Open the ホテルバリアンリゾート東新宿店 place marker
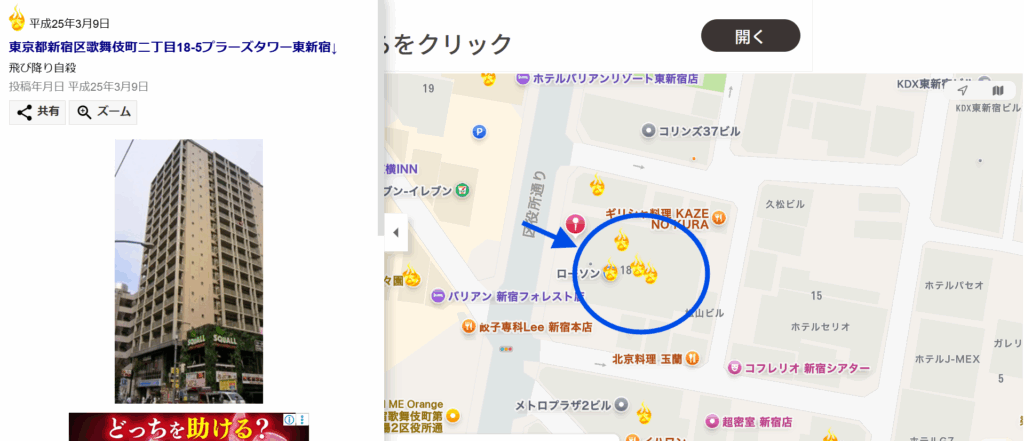The image size is (1024, 441). coord(522,78)
